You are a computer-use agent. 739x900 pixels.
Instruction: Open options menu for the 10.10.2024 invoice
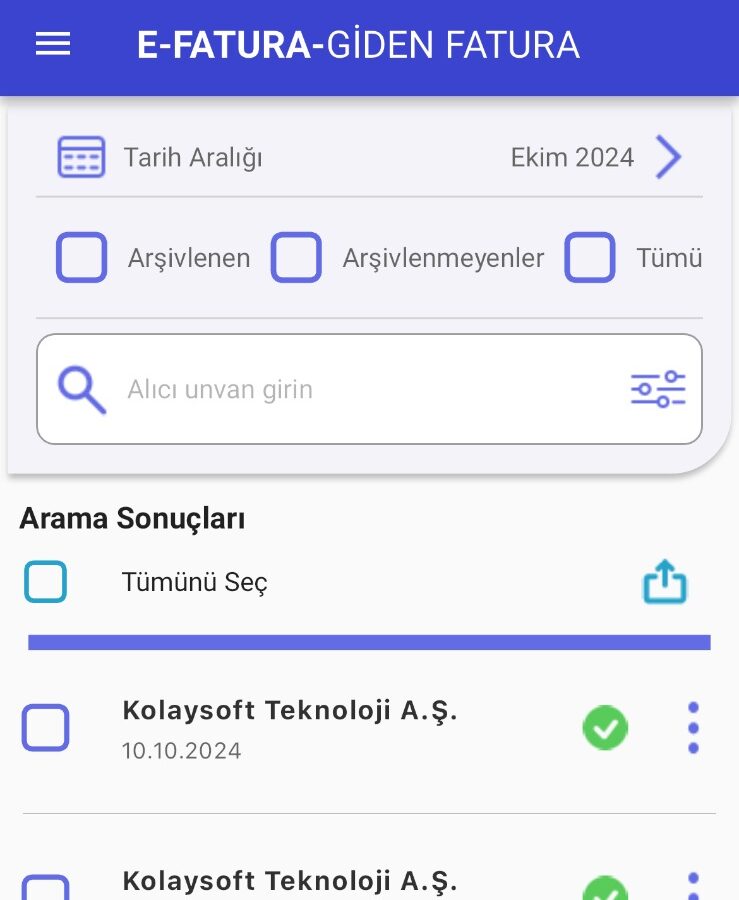coord(693,728)
